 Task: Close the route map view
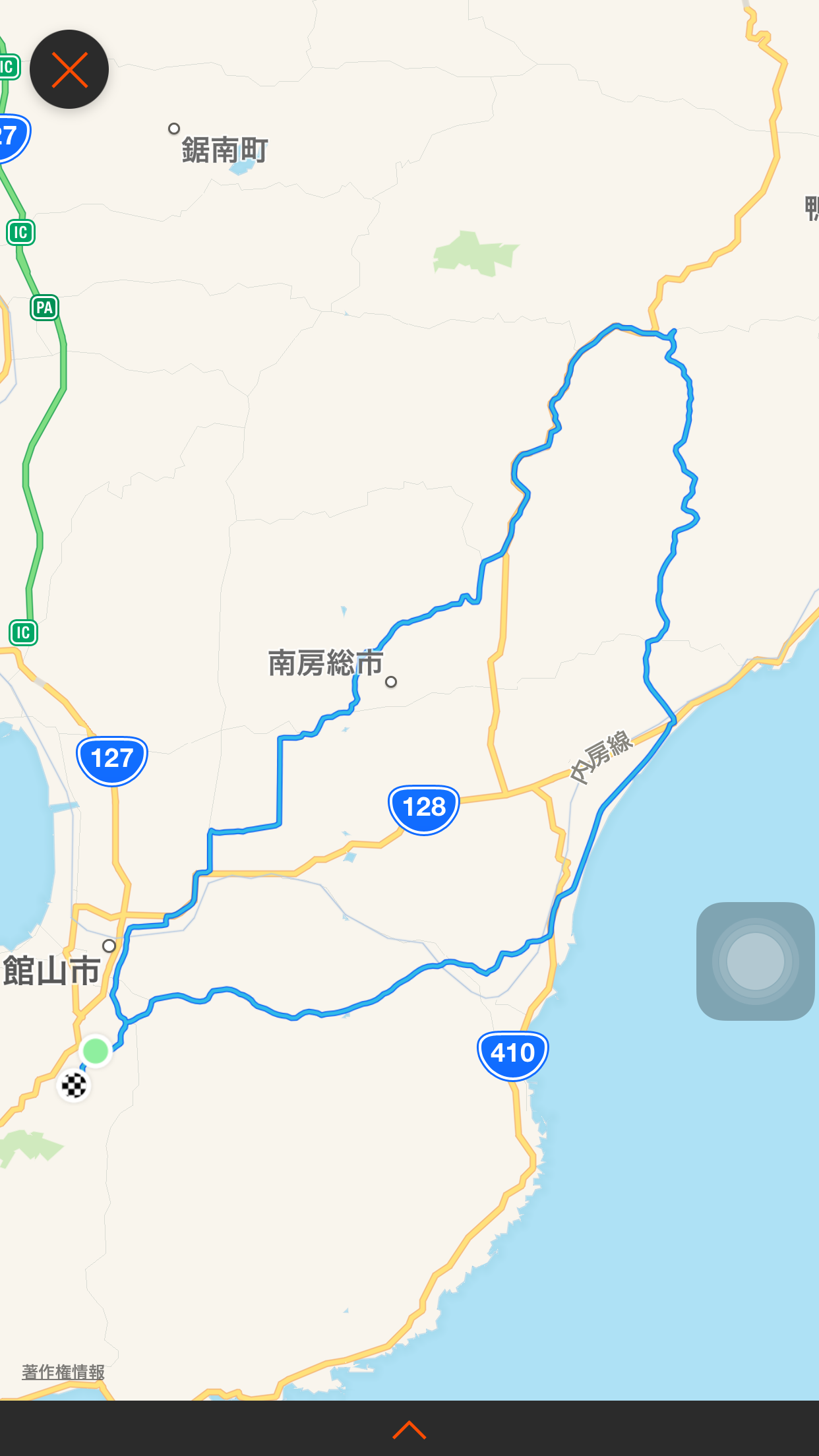tap(69, 69)
